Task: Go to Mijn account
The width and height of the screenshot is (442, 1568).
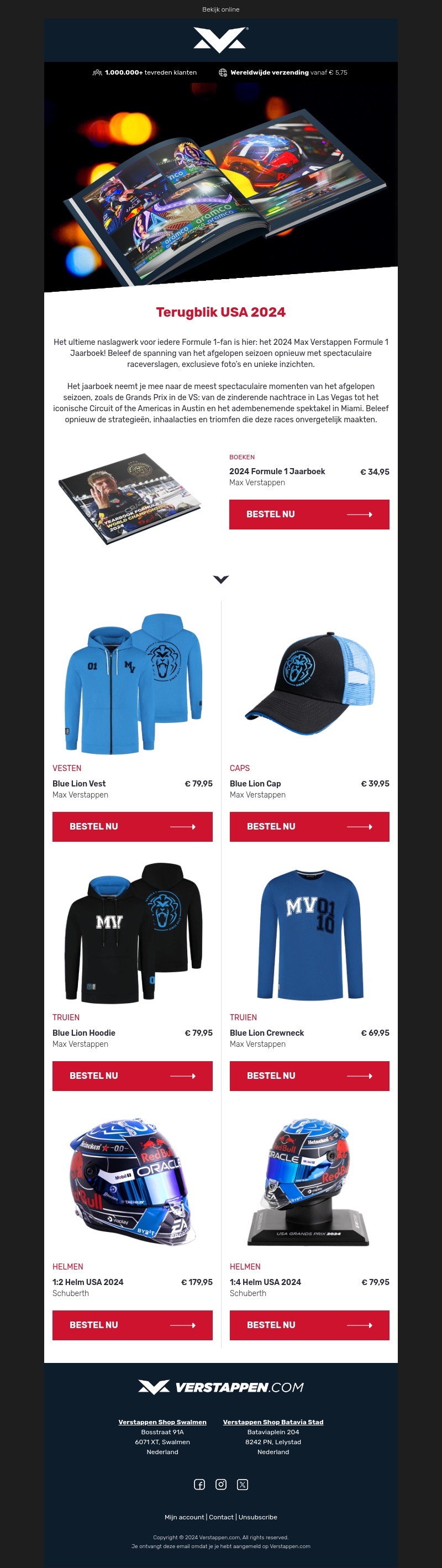Action: click(x=184, y=1517)
